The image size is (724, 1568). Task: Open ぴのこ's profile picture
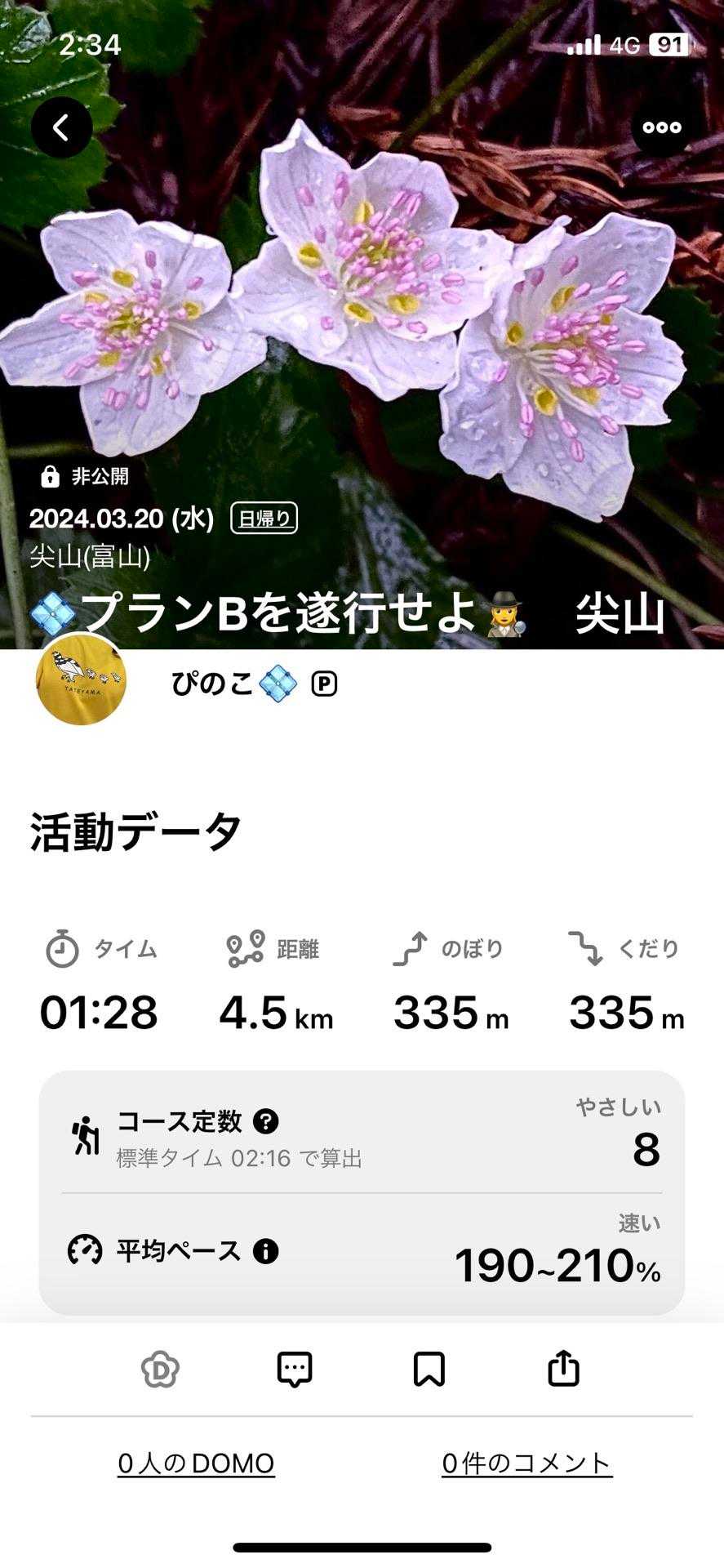point(81,679)
